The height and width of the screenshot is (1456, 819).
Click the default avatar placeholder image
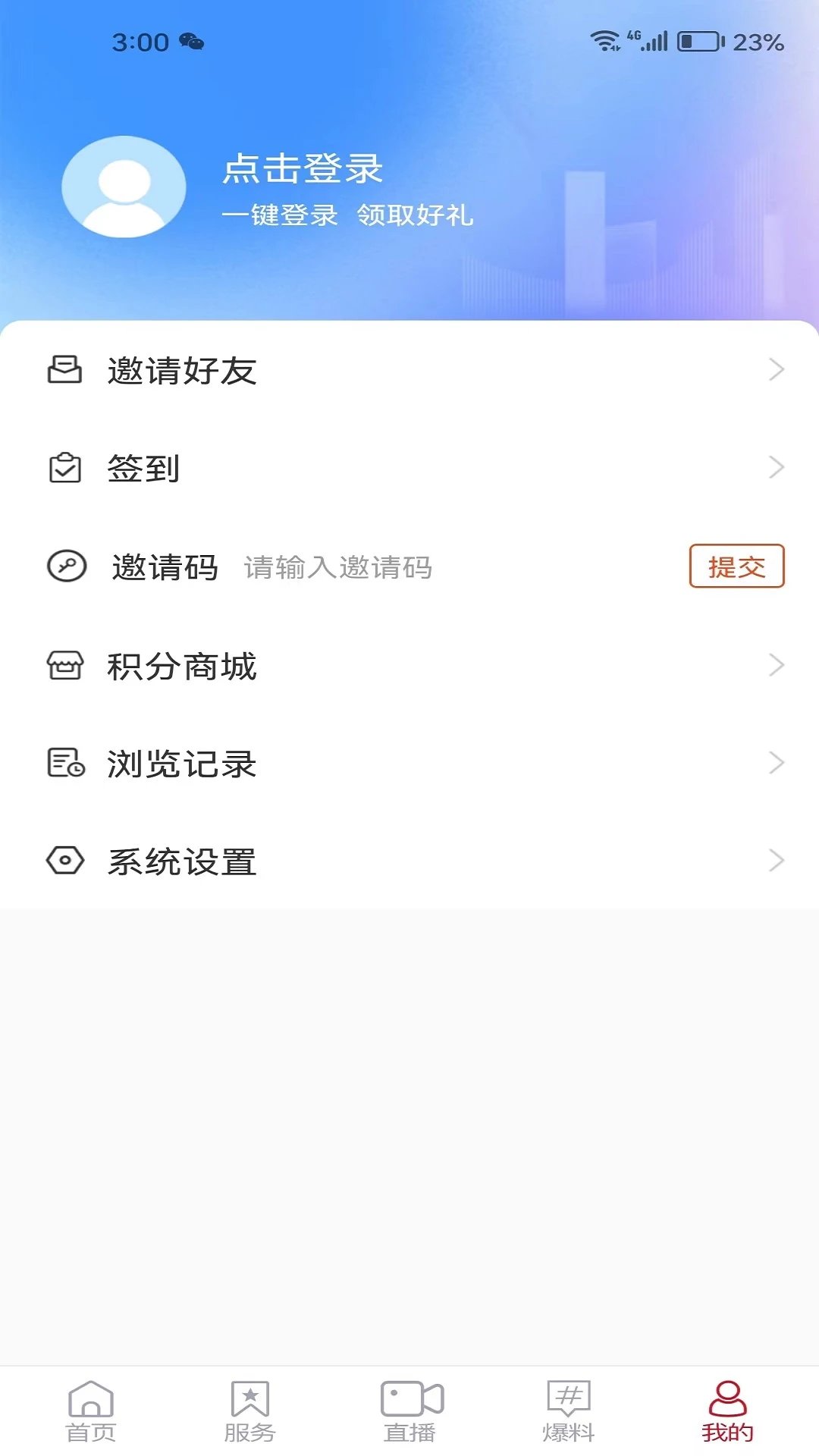click(x=124, y=187)
